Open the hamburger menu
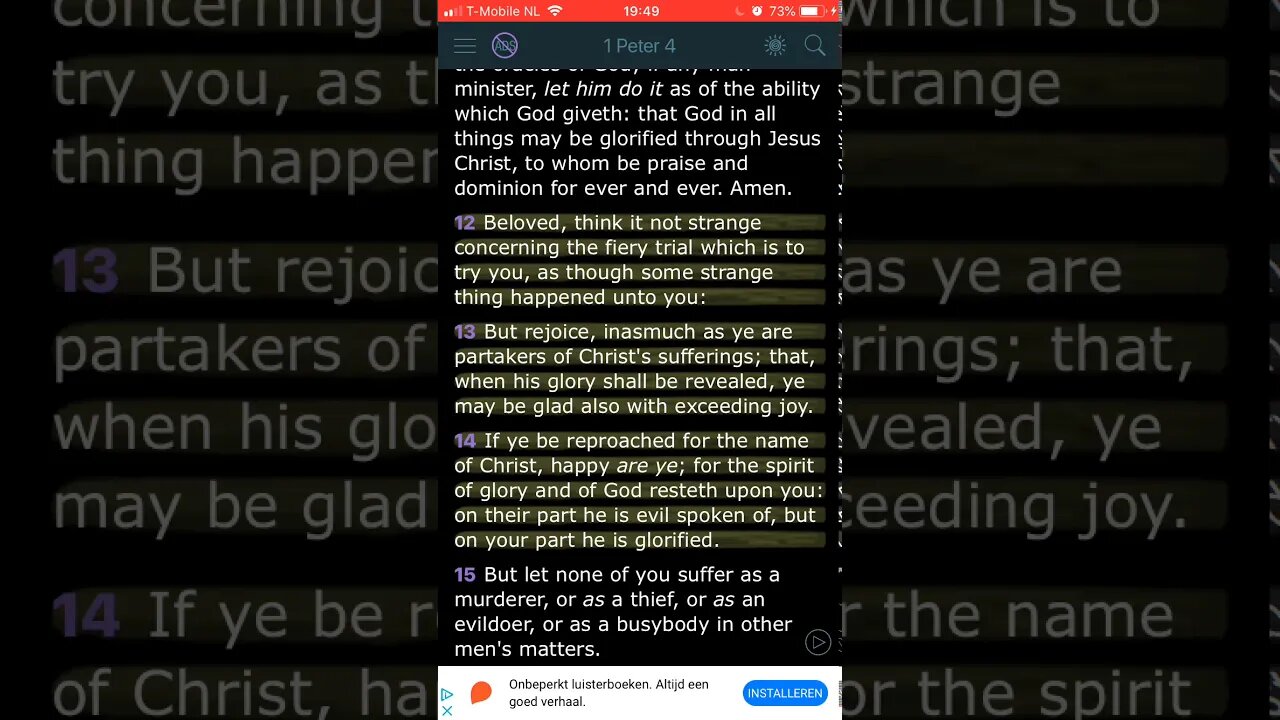Screen dimensions: 1280x720 (x=465, y=46)
